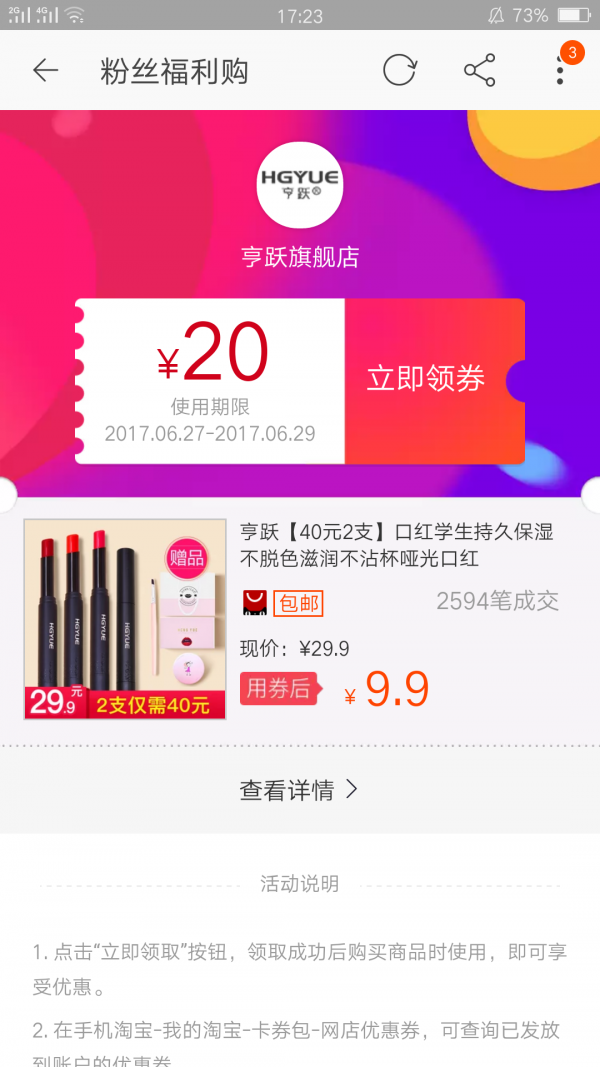Open the overflow menu
This screenshot has width=600, height=1067.
[x=561, y=71]
